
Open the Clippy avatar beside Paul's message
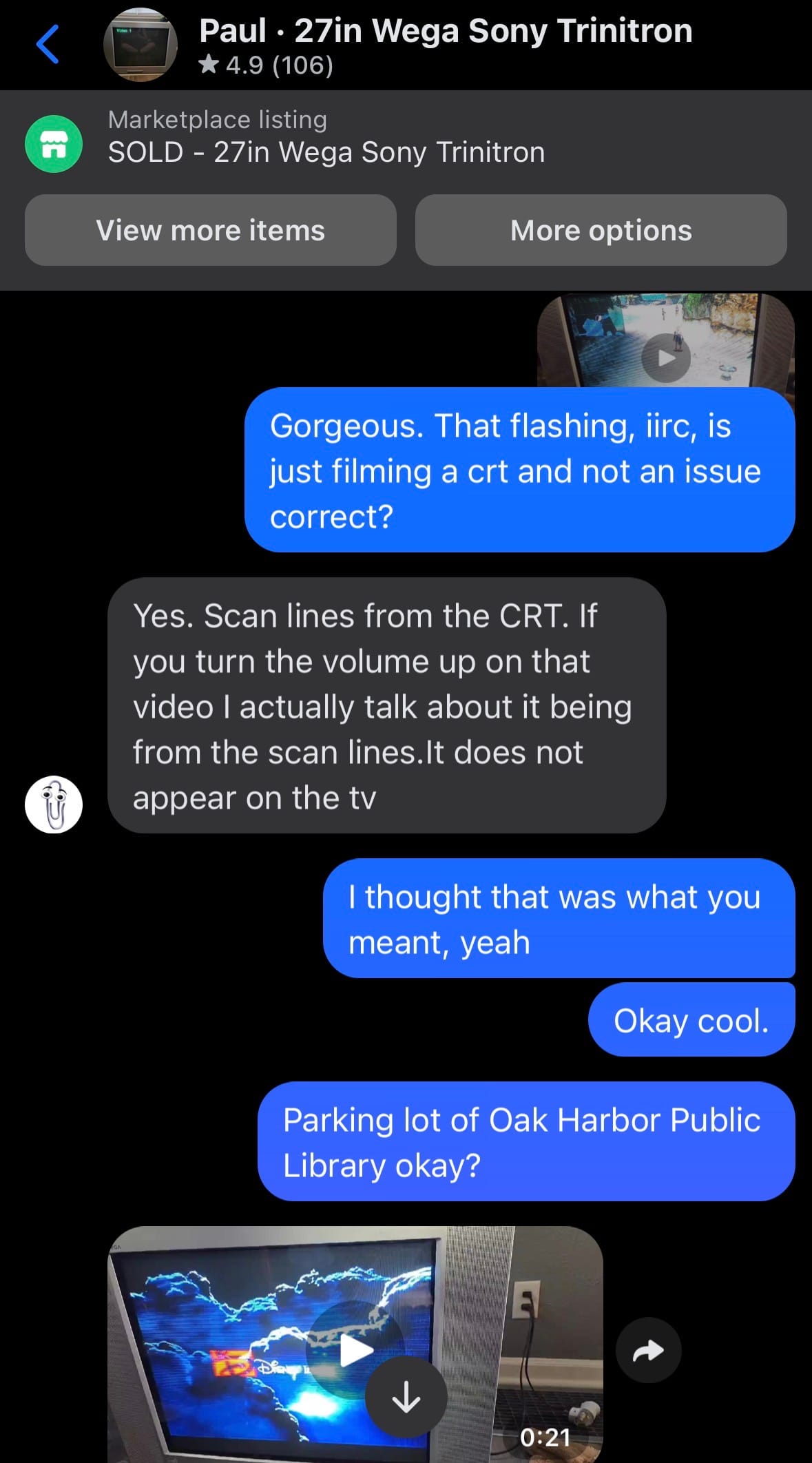pos(54,804)
